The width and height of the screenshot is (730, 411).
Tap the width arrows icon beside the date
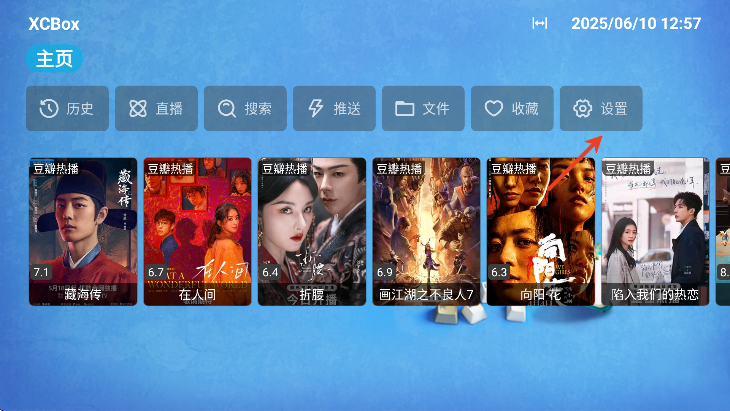[x=540, y=24]
